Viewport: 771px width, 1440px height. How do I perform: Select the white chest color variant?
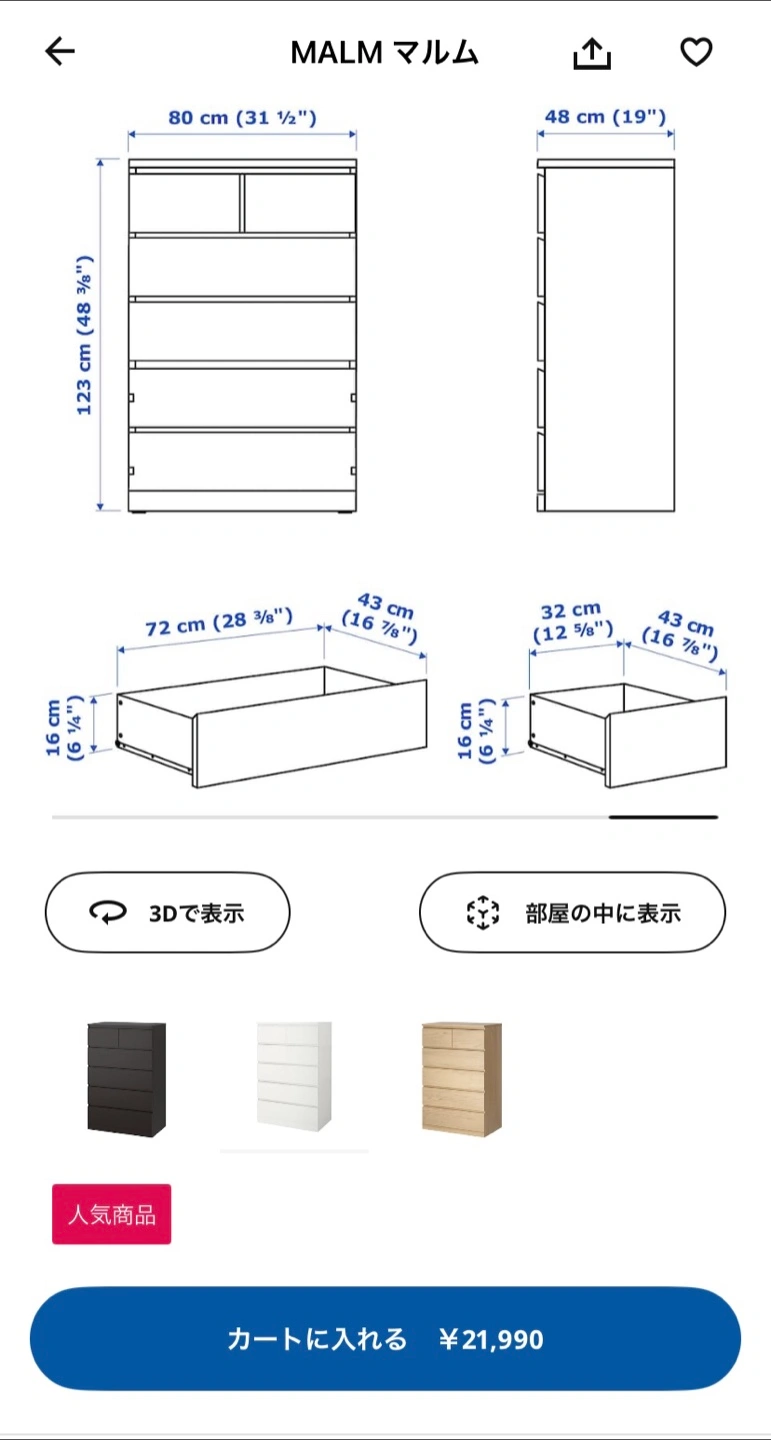coord(294,1077)
